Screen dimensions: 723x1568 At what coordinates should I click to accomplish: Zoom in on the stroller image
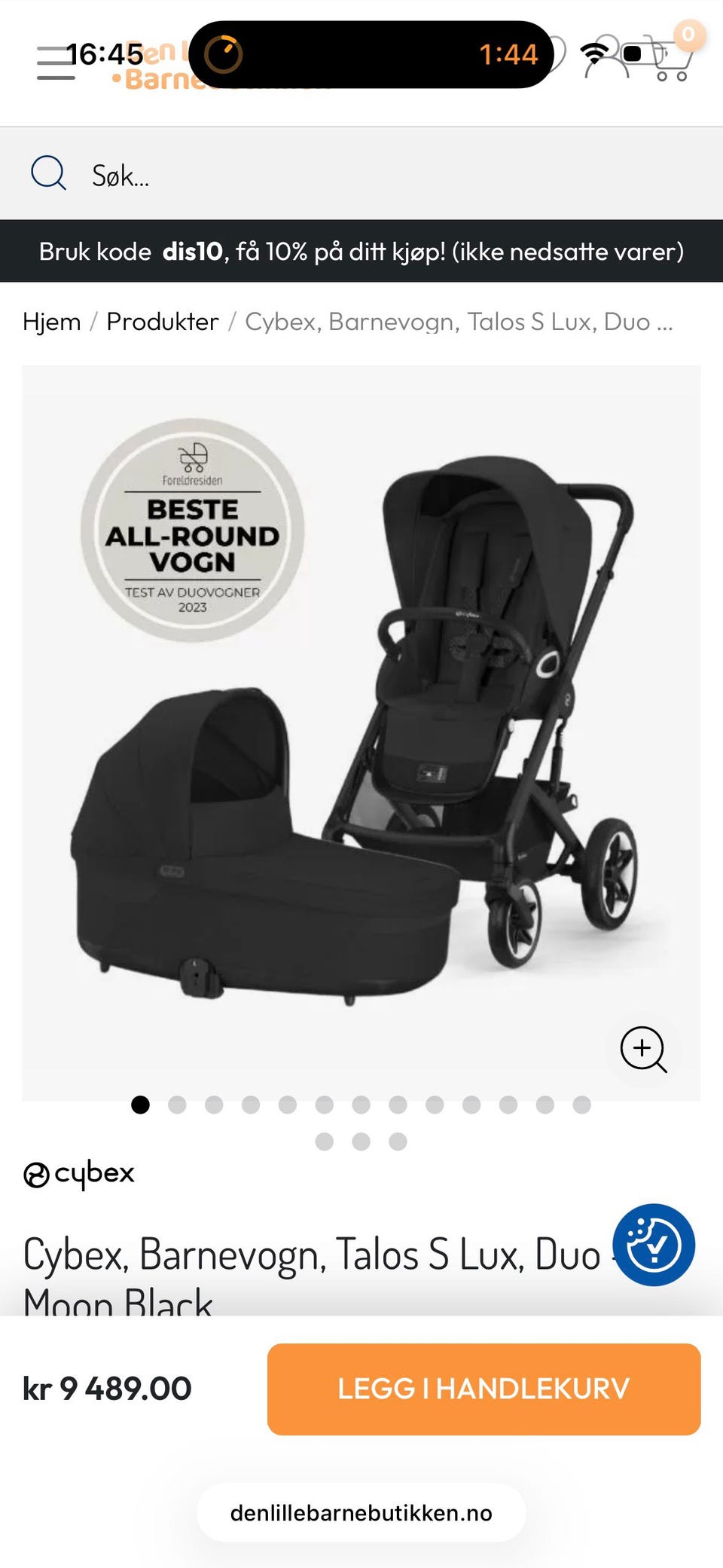point(643,1049)
